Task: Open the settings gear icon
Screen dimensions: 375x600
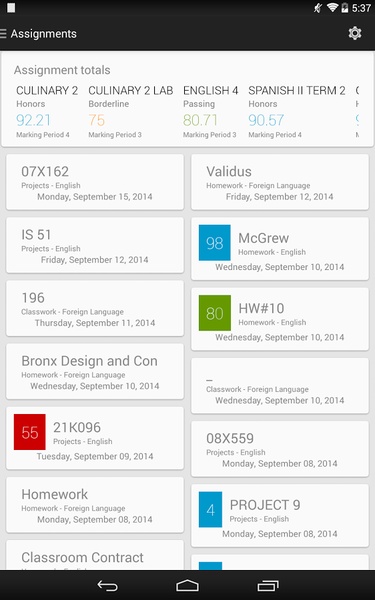Action: pos(355,34)
